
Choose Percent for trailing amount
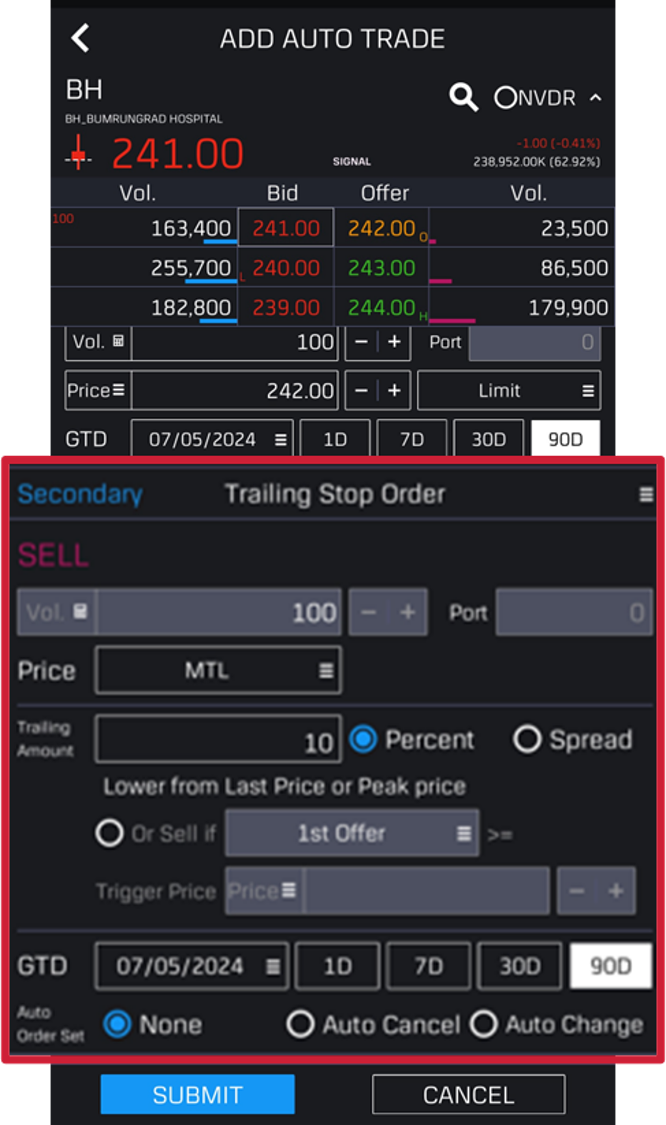363,740
